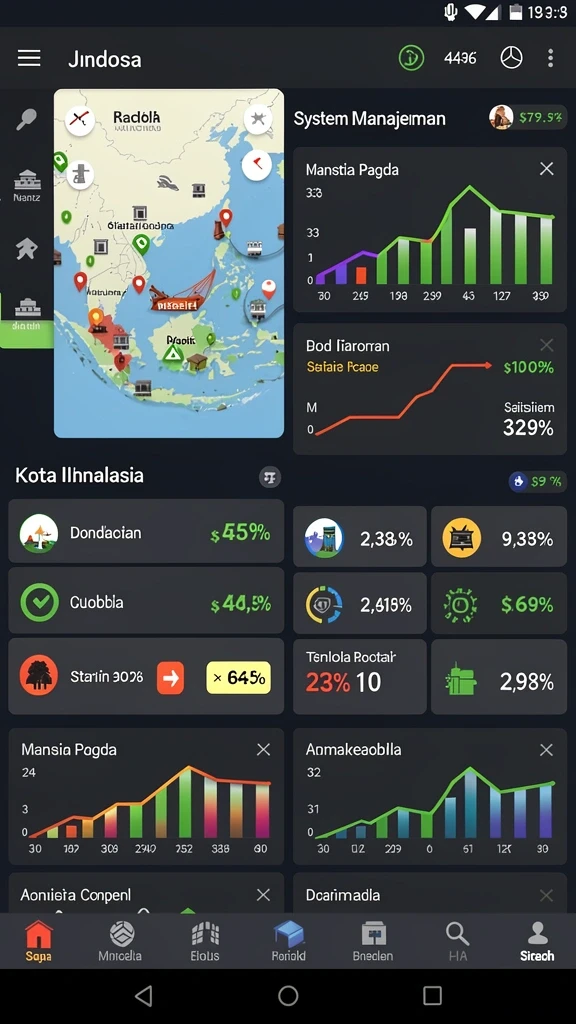Go to the Sitech profile tab
Screen dimensions: 576x1024
tap(537, 941)
